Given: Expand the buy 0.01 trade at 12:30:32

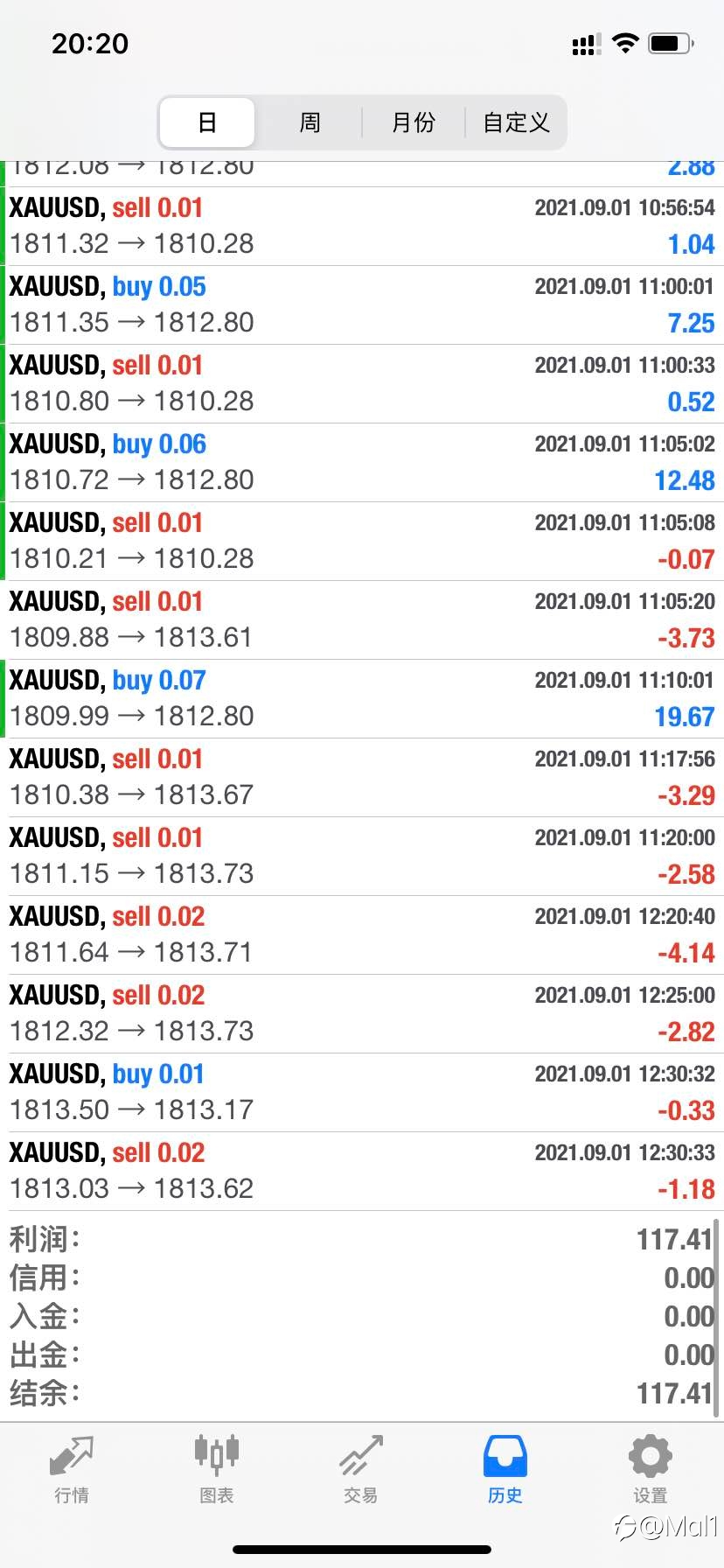Looking at the screenshot, I should coord(362,1093).
